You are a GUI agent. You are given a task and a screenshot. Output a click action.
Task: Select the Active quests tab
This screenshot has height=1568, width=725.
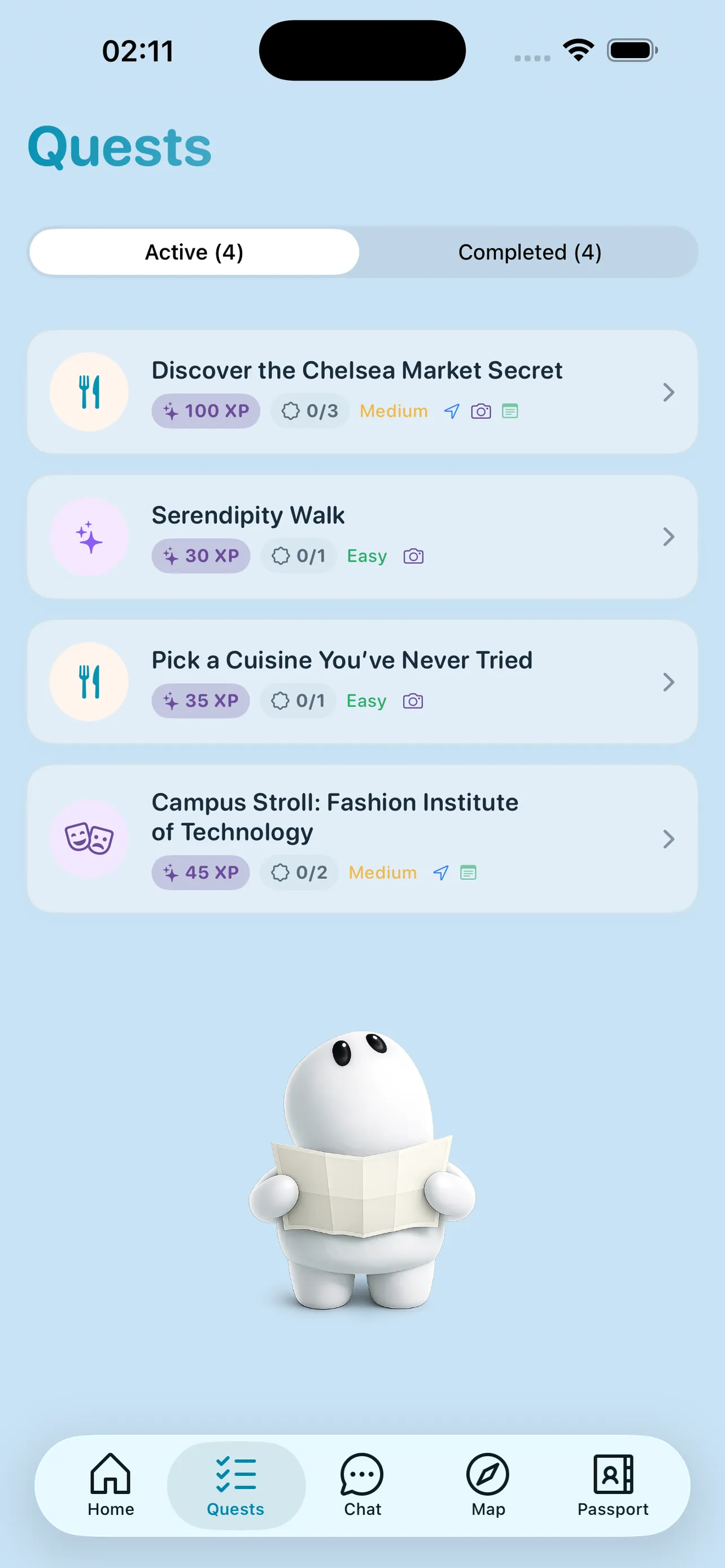point(194,251)
